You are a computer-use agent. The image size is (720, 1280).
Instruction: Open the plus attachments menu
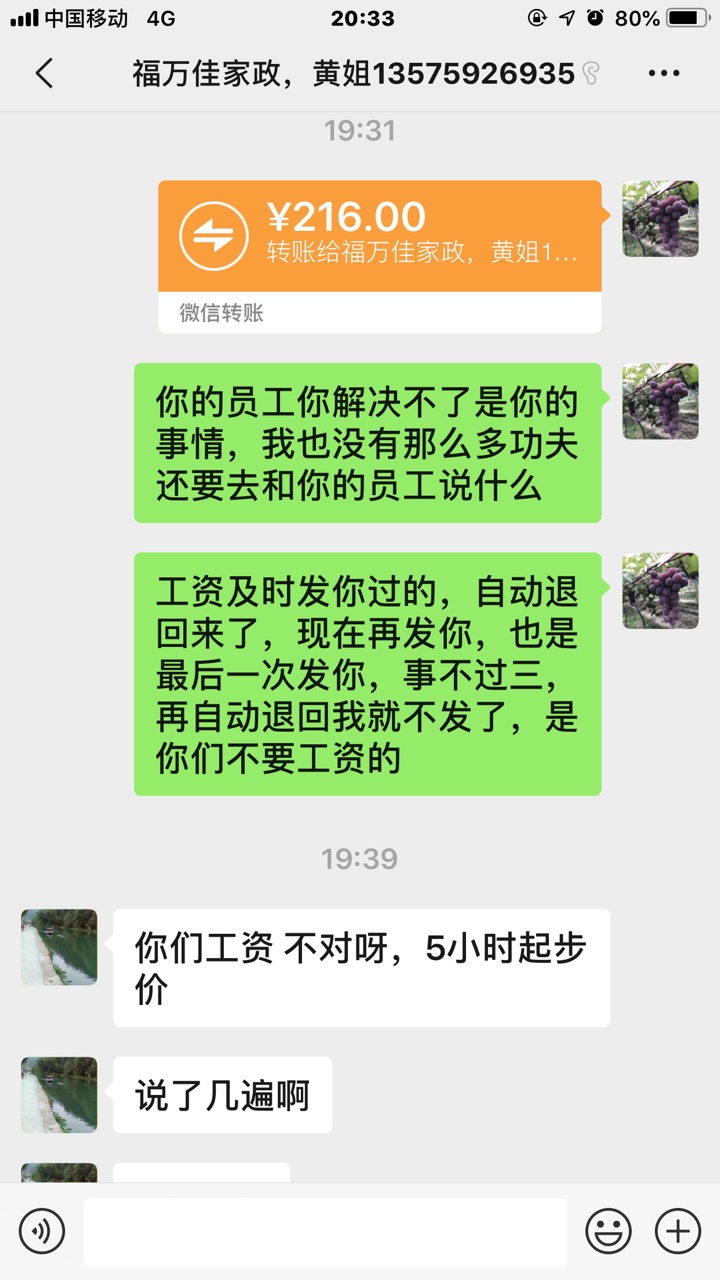[677, 1230]
